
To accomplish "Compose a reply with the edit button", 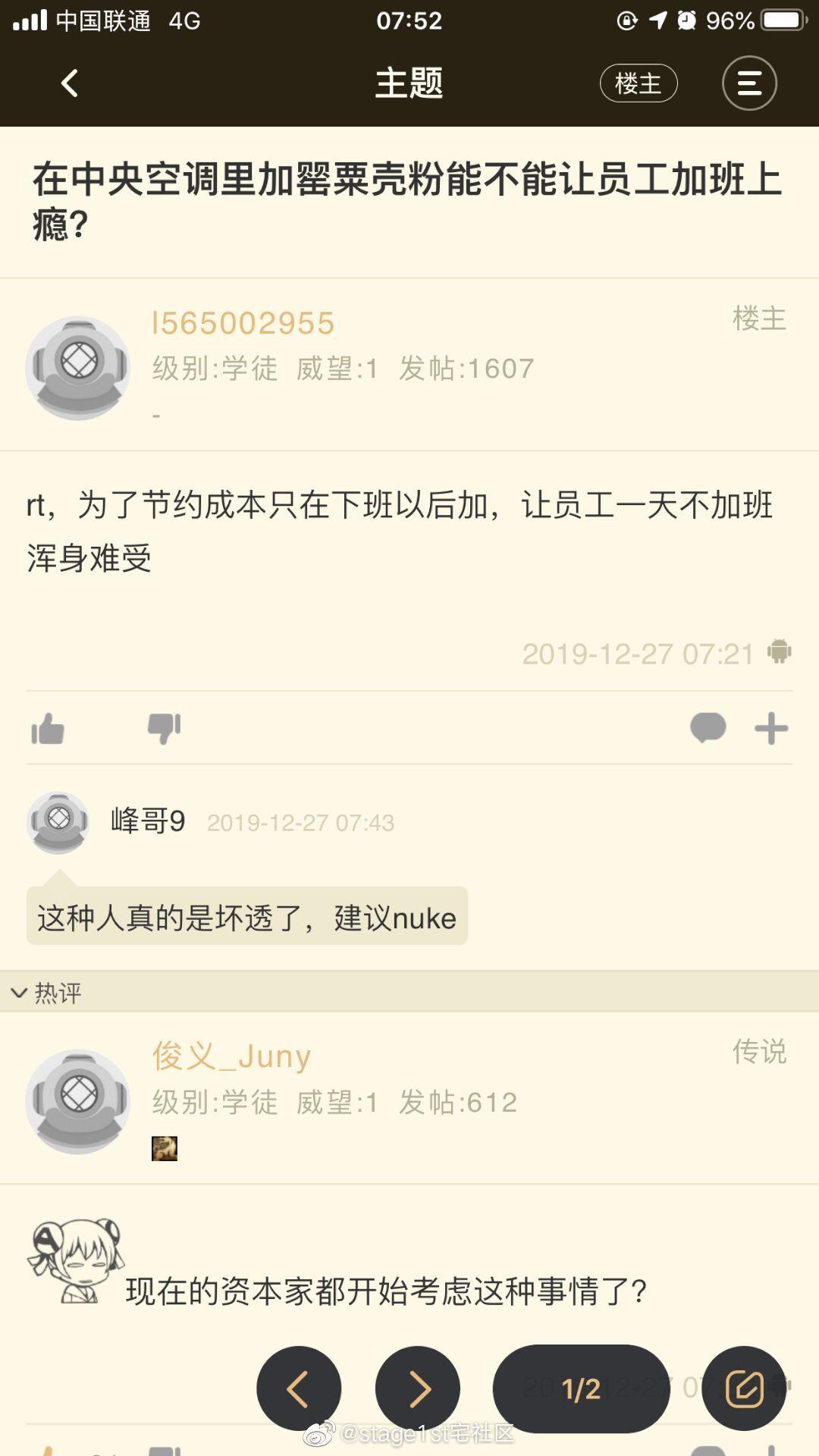I will [x=744, y=1389].
